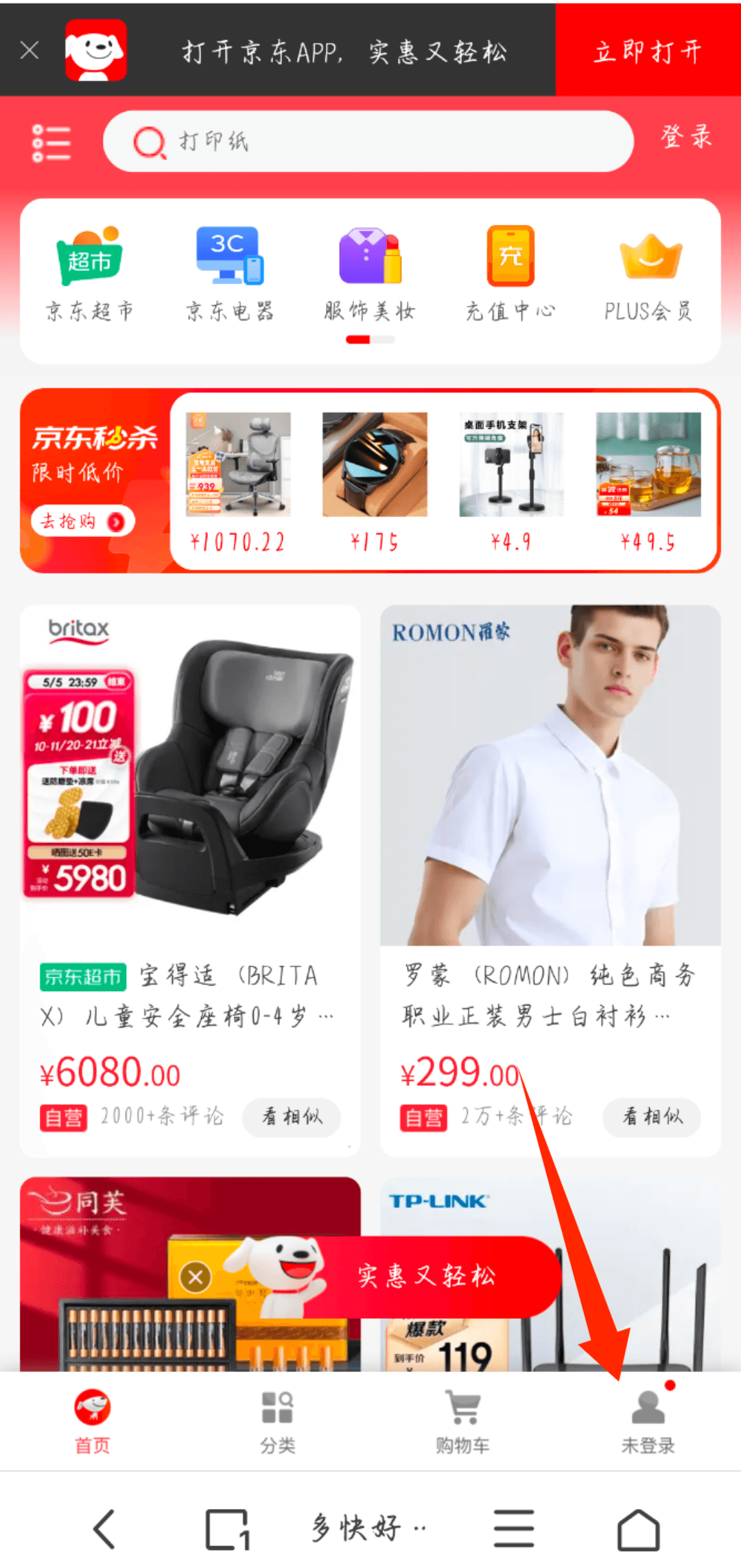
Task: Tap the 立即打开 button
Action: pos(648,50)
